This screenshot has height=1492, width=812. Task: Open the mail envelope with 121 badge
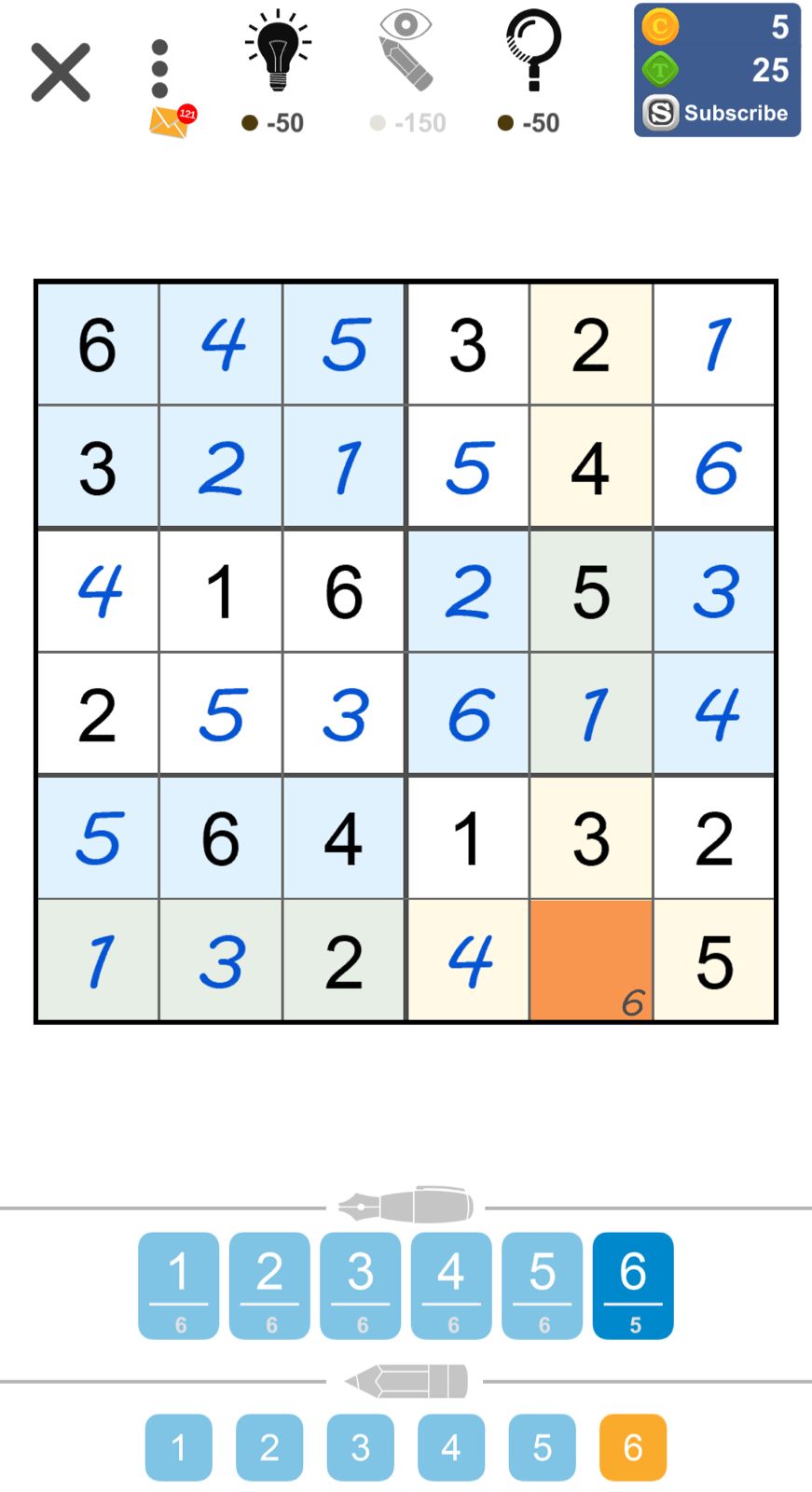click(172, 121)
